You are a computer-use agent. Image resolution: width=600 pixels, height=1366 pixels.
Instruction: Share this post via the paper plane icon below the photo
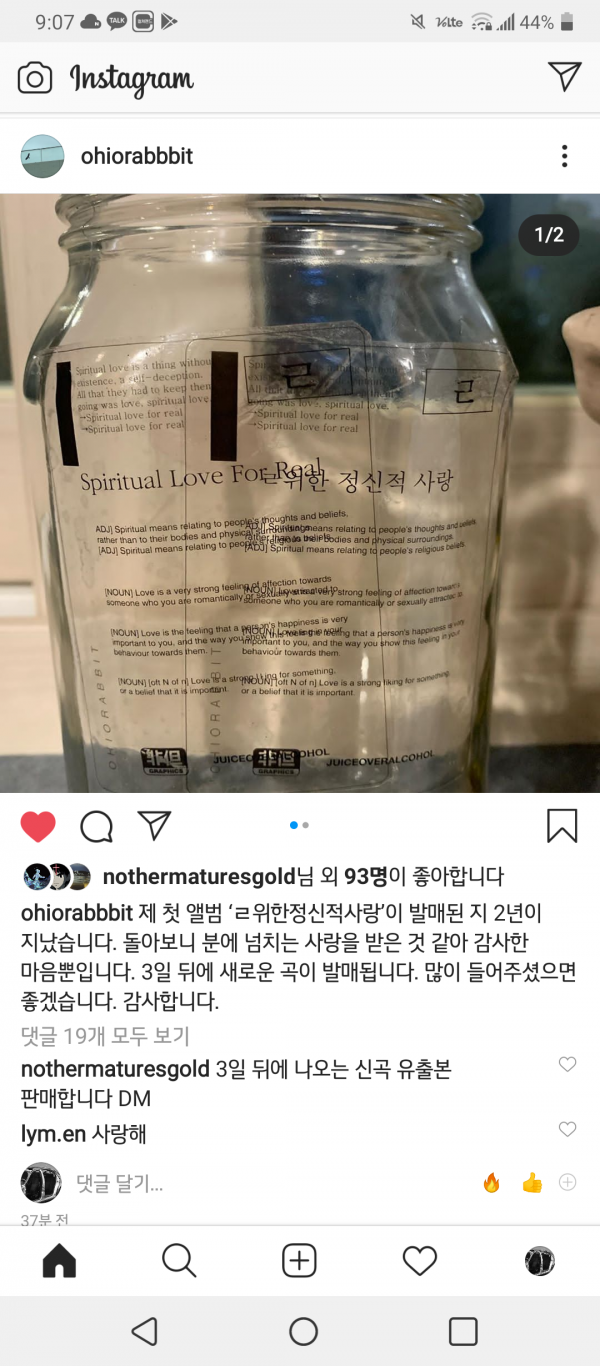pos(154,825)
